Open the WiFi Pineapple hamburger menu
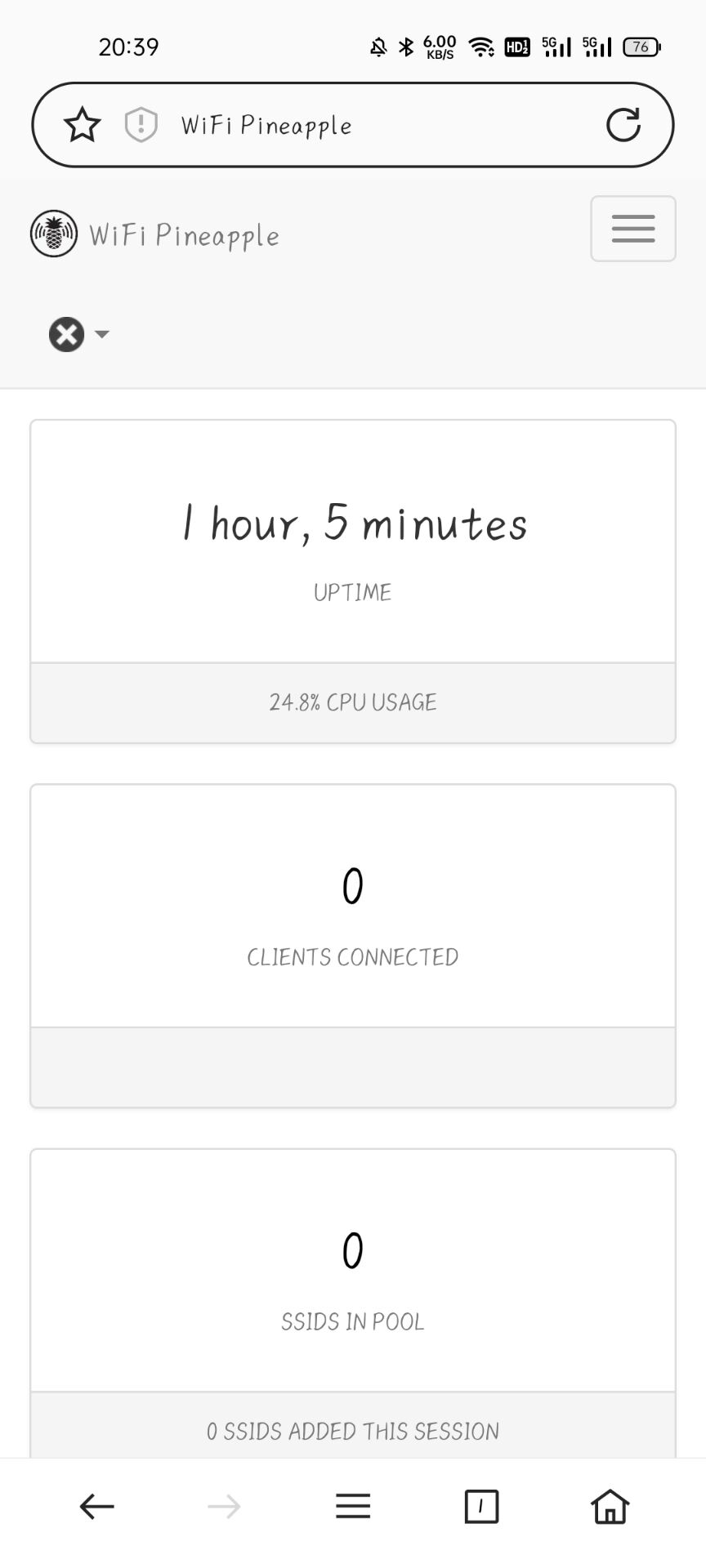The width and height of the screenshot is (706, 1568). pyautogui.click(x=632, y=229)
